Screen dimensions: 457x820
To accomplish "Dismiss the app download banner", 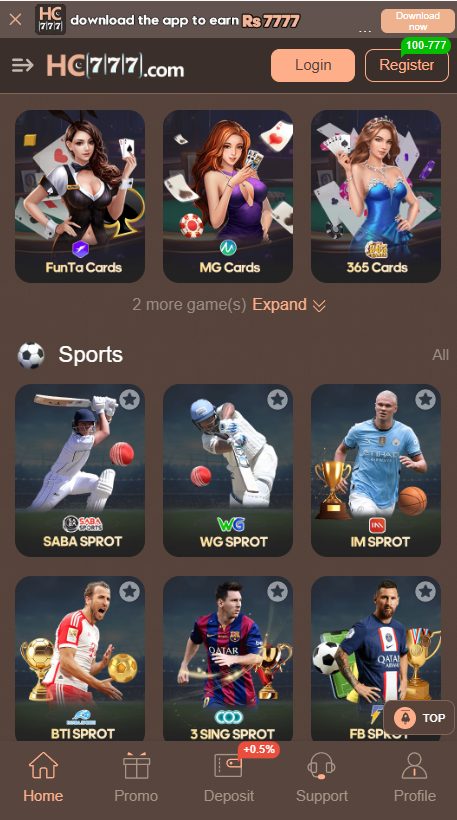I will pyautogui.click(x=16, y=19).
